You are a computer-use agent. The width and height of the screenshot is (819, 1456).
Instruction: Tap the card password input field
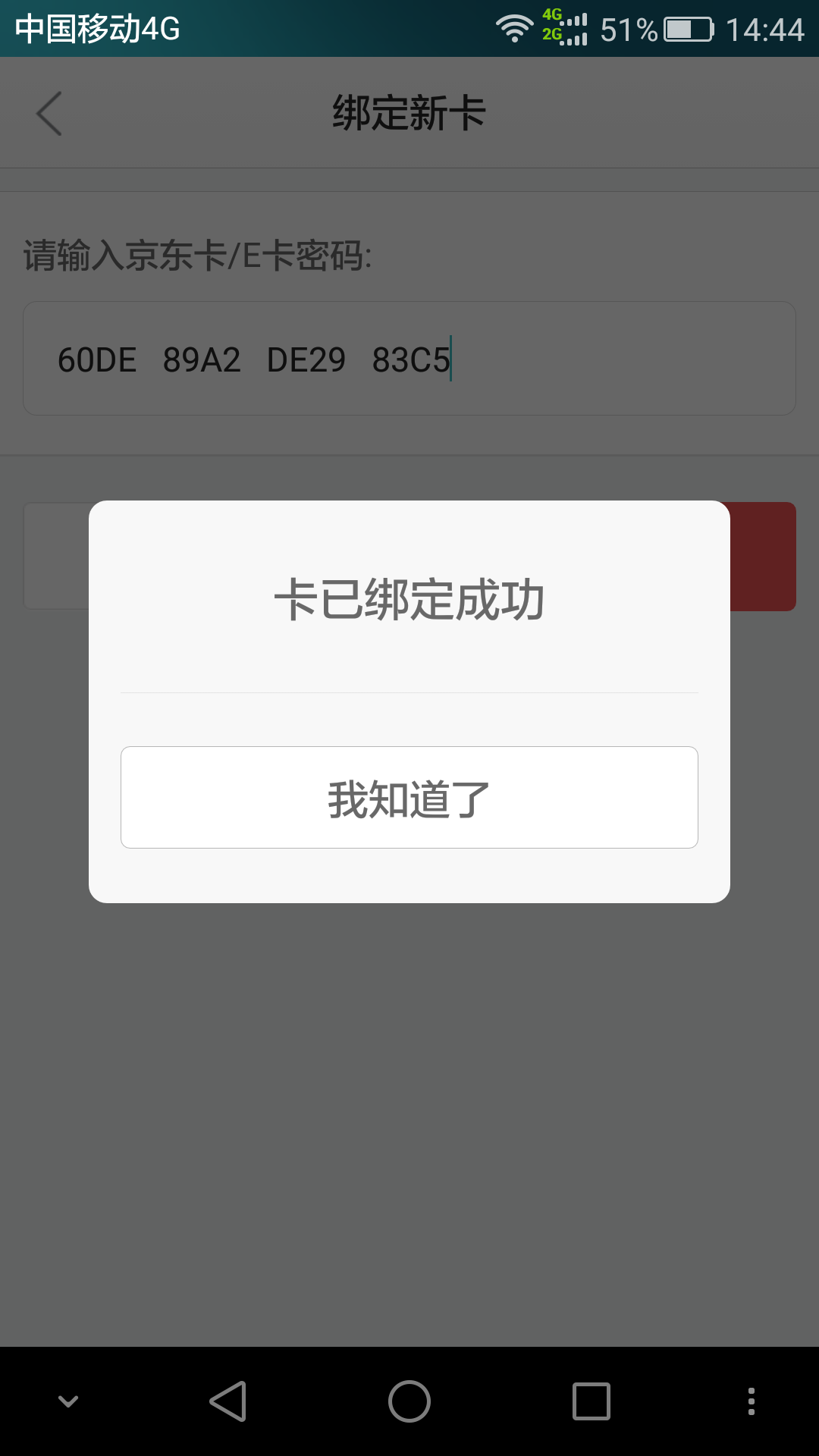point(409,358)
